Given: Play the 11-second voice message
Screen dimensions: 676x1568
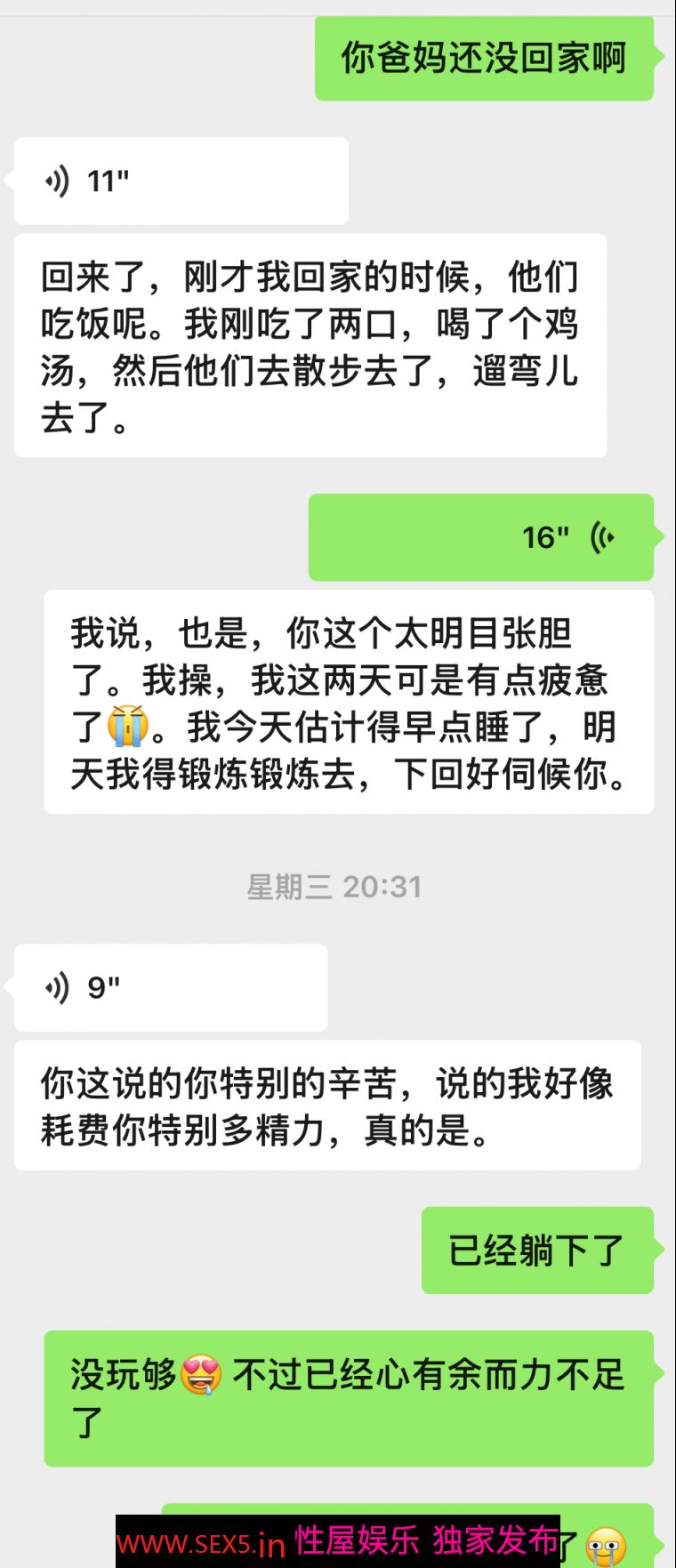Looking at the screenshot, I should click(x=181, y=181).
